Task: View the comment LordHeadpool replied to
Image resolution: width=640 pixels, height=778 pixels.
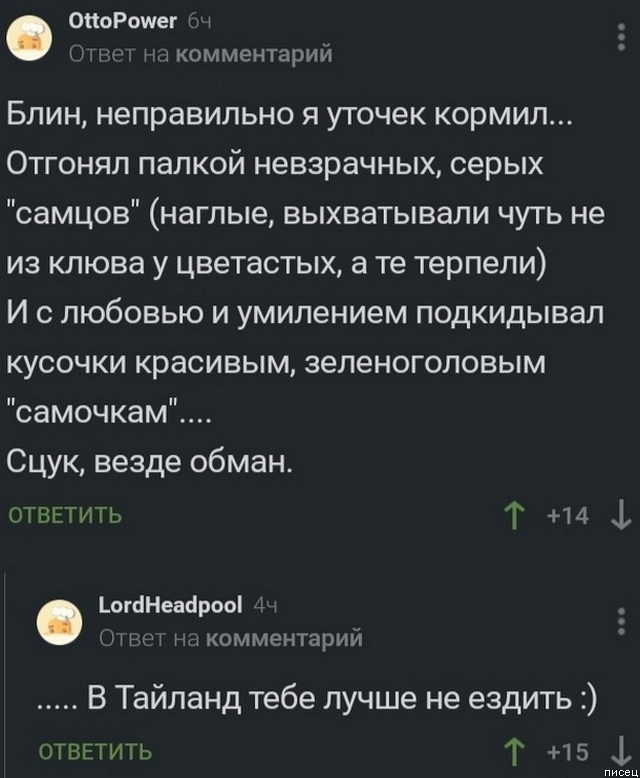Action: tap(283, 638)
